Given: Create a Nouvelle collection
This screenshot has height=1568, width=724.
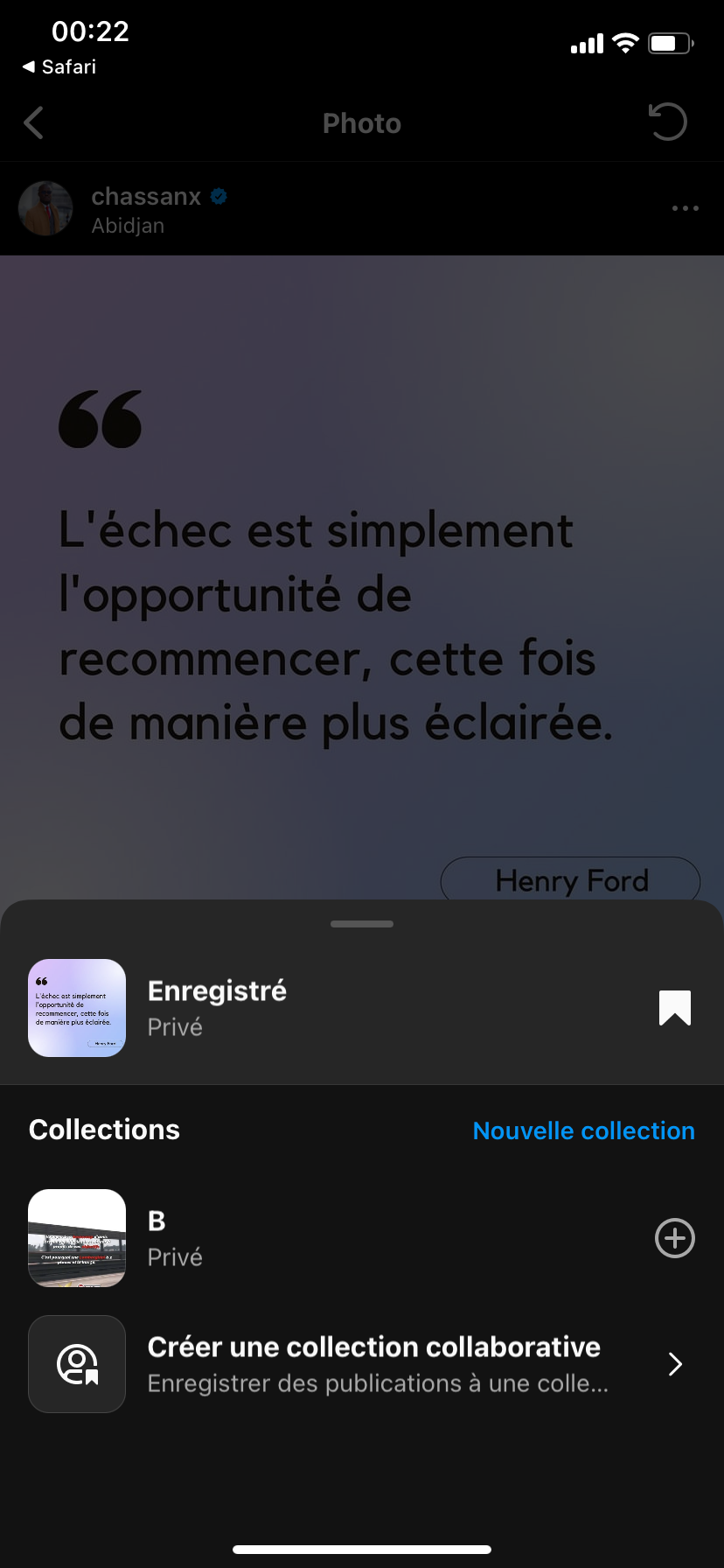Looking at the screenshot, I should pyautogui.click(x=583, y=1130).
